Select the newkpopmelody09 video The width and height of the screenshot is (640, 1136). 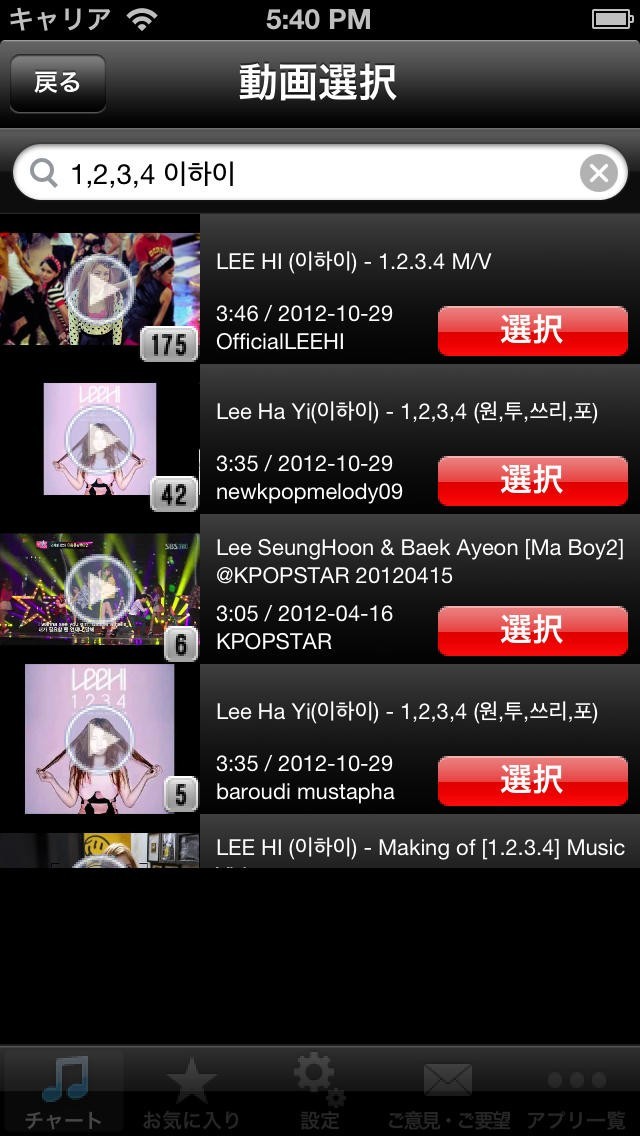(532, 481)
